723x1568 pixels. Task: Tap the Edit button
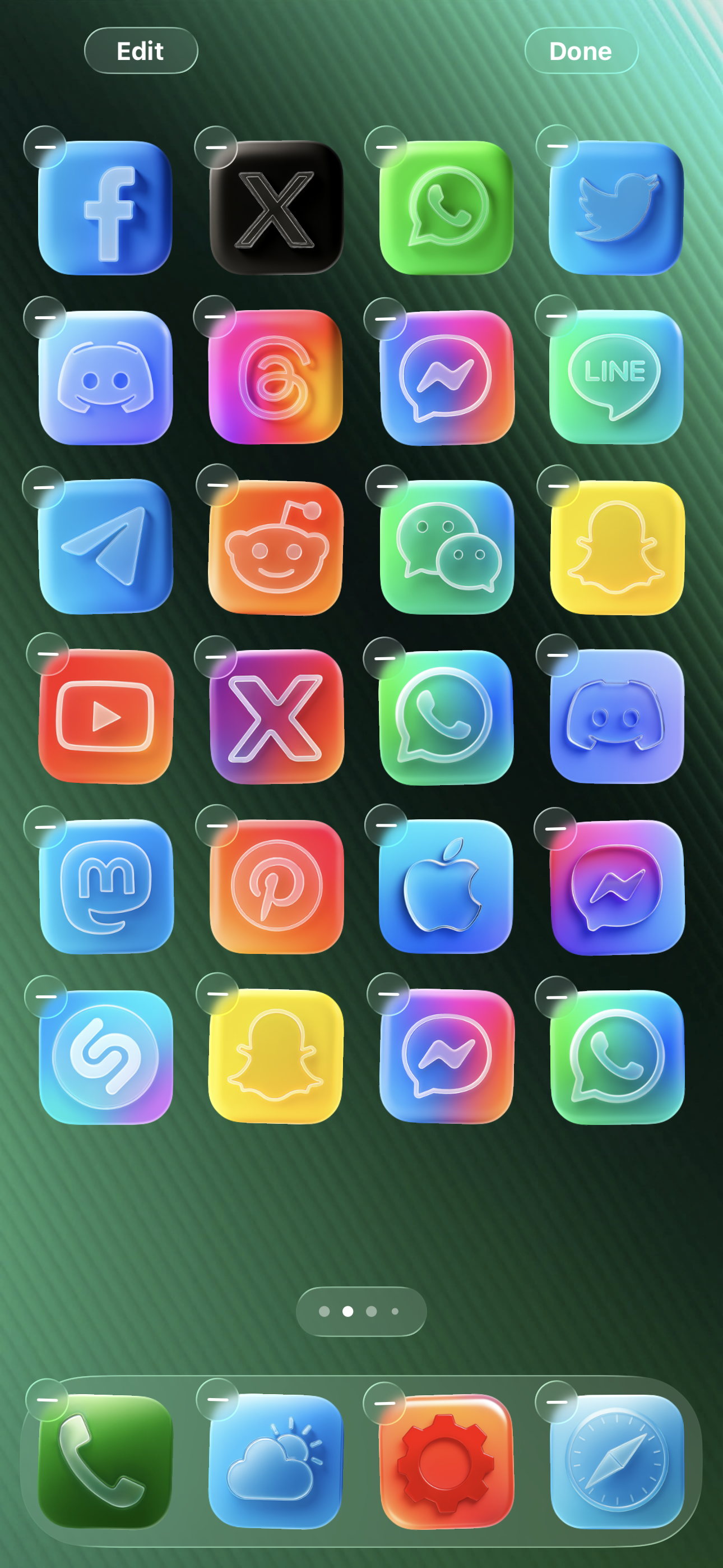coord(141,50)
